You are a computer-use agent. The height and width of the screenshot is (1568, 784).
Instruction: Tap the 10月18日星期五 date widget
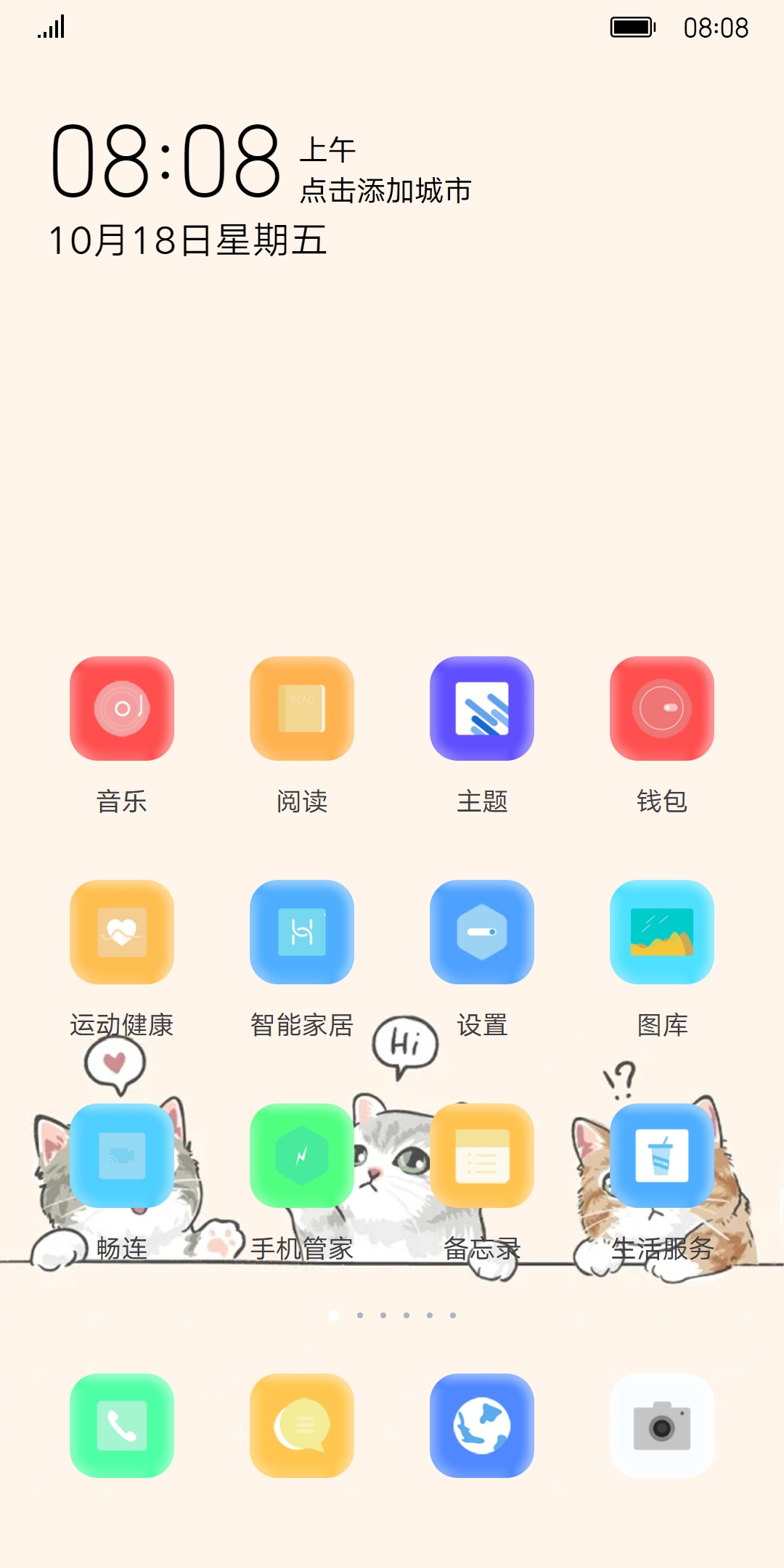click(x=187, y=240)
